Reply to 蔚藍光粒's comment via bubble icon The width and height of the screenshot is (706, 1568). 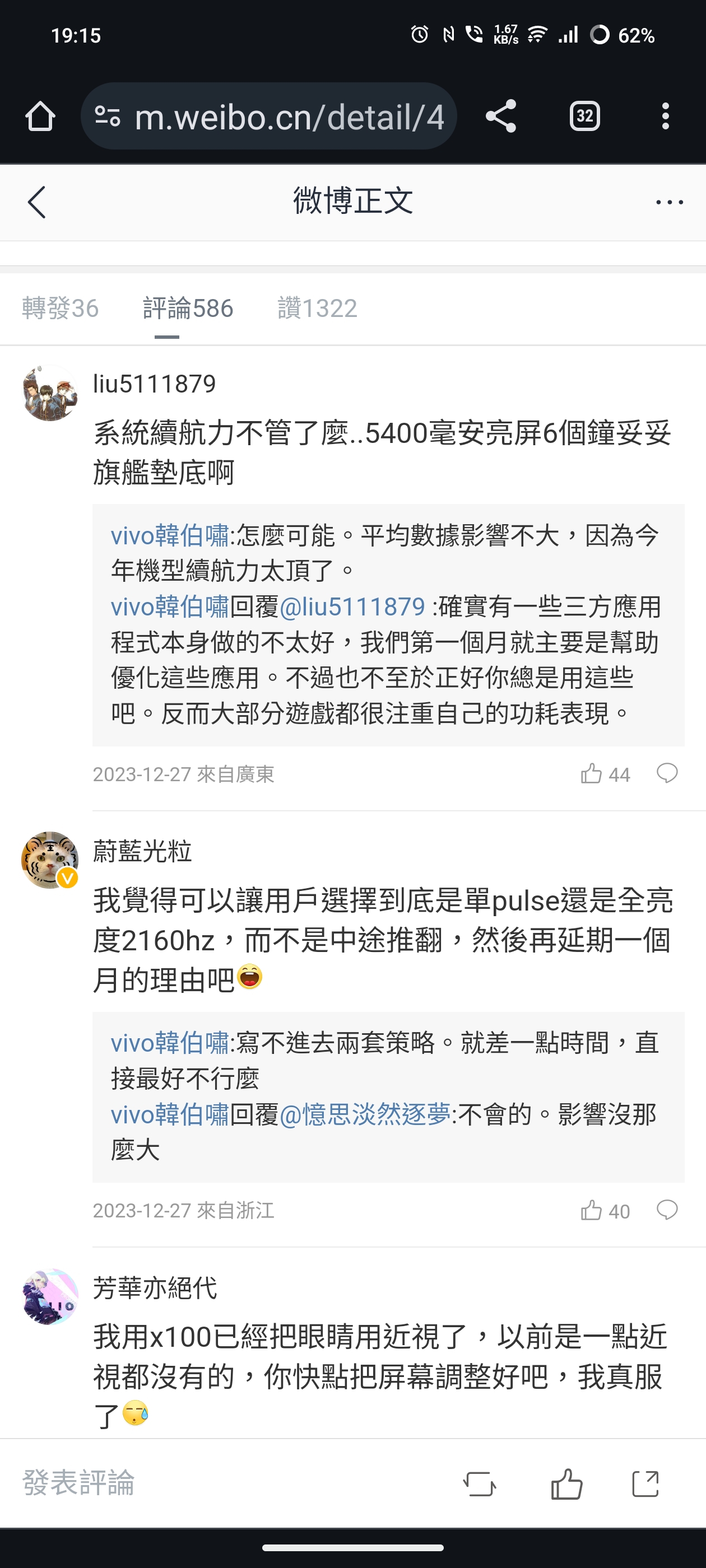coord(667,1210)
